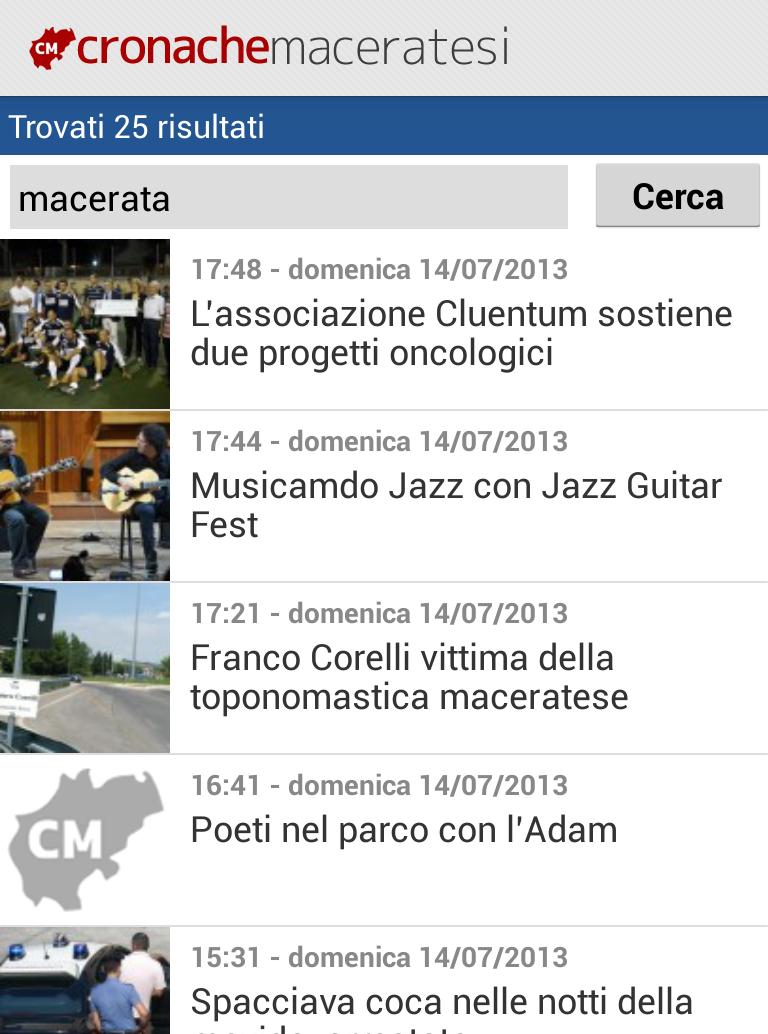Open the article 'L'associazione Cluentum sostiene due progetti oncologici'
The image size is (768, 1034).
[x=459, y=336]
